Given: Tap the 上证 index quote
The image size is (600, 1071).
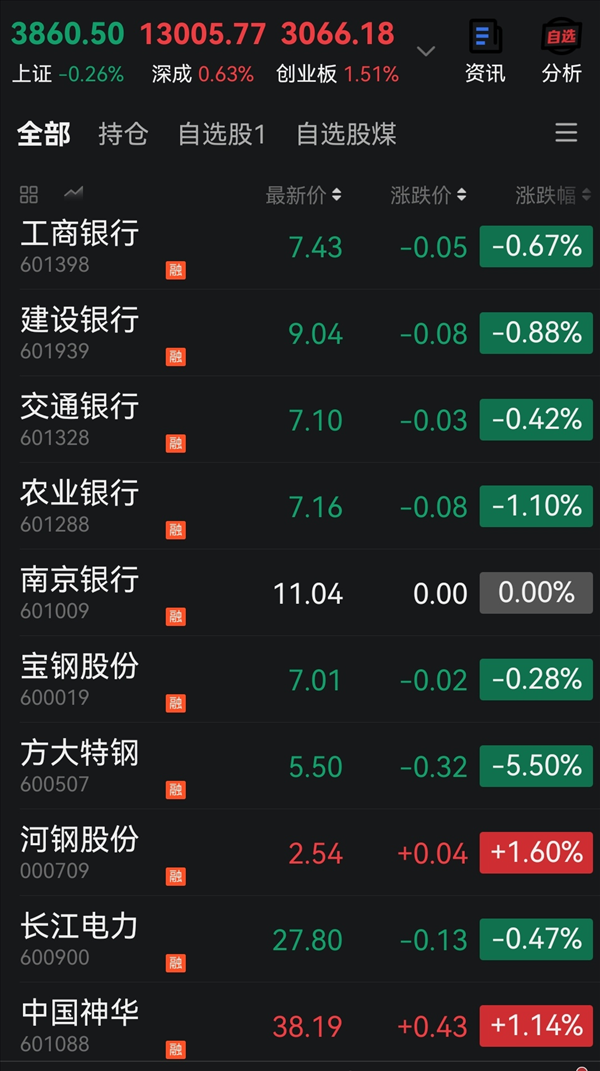Looking at the screenshot, I should click(x=68, y=53).
